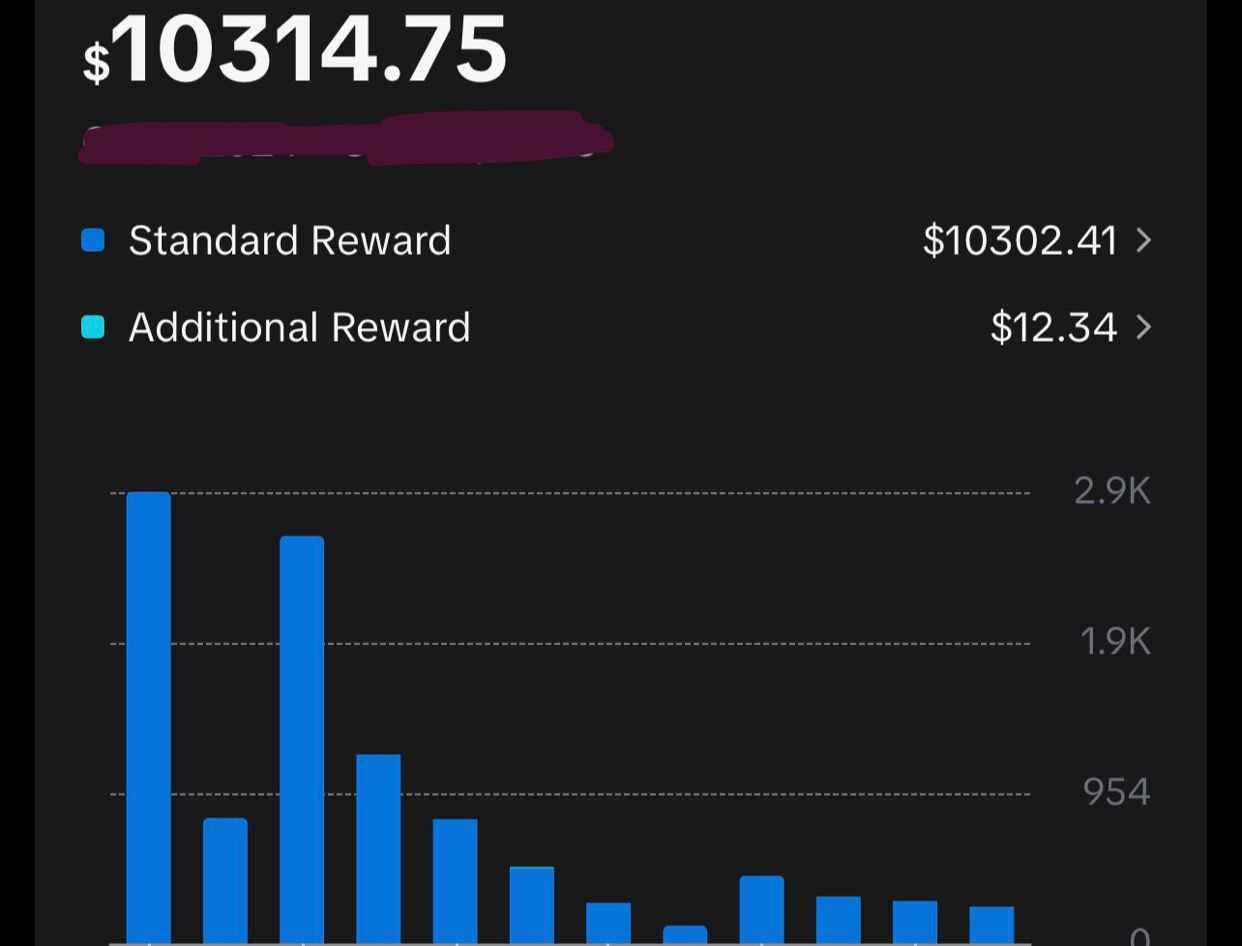Open the Standard Reward details
Screen dimensions: 1242x946
coord(1144,241)
